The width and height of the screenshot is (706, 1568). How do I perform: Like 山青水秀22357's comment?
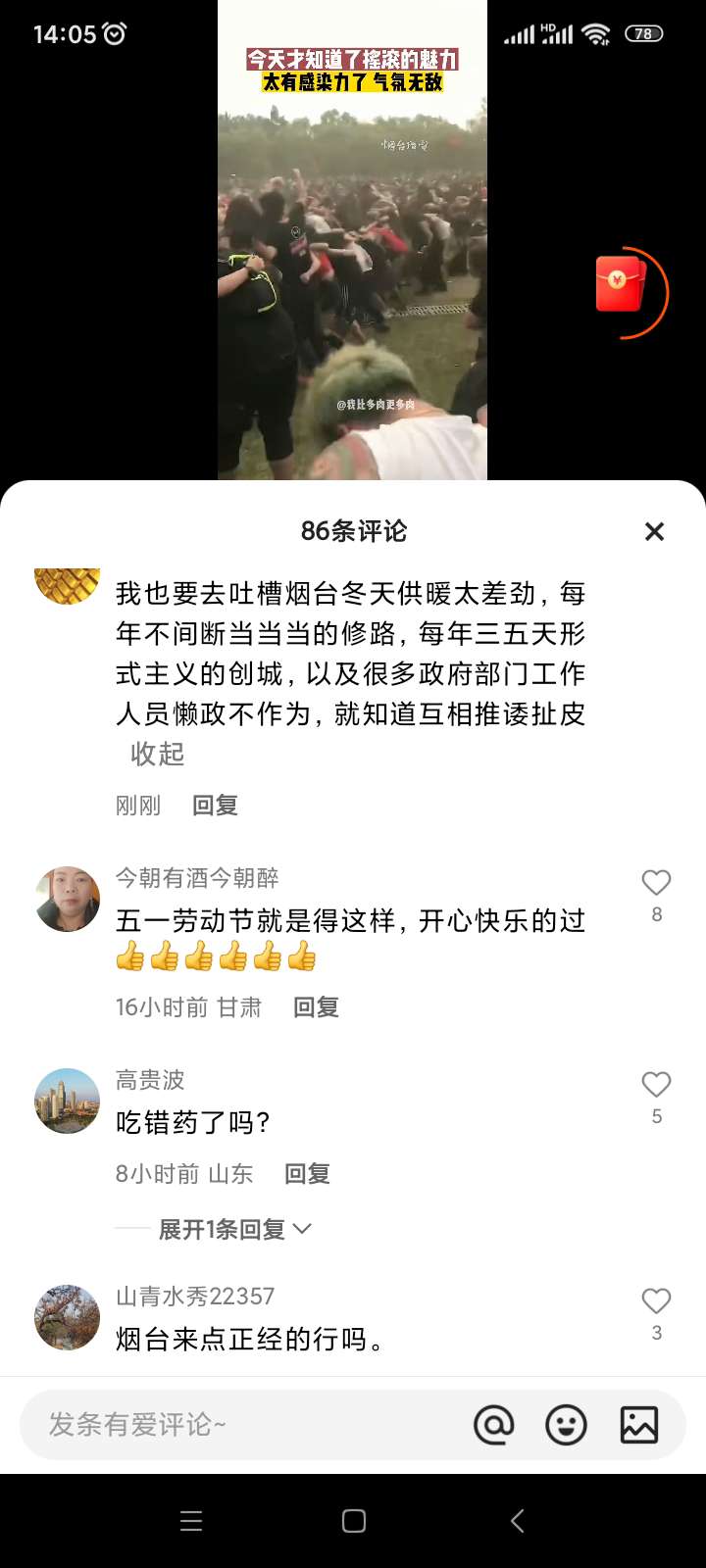(x=656, y=1301)
